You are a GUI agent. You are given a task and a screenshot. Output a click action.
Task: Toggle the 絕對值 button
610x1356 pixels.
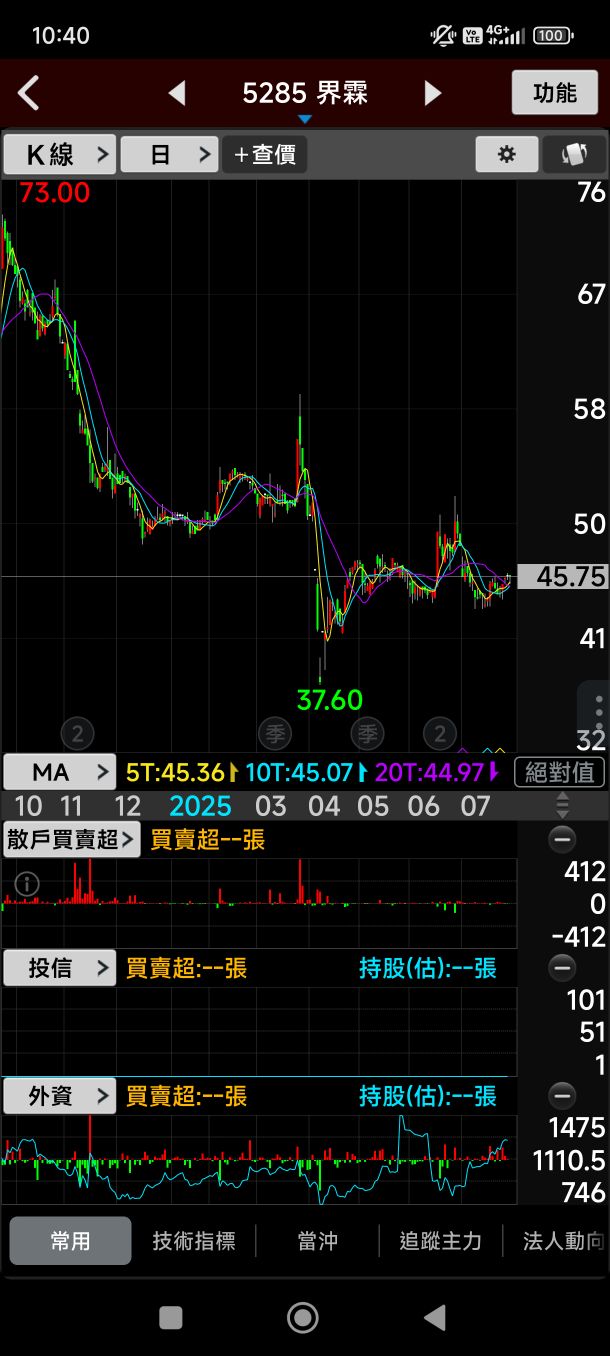(560, 772)
